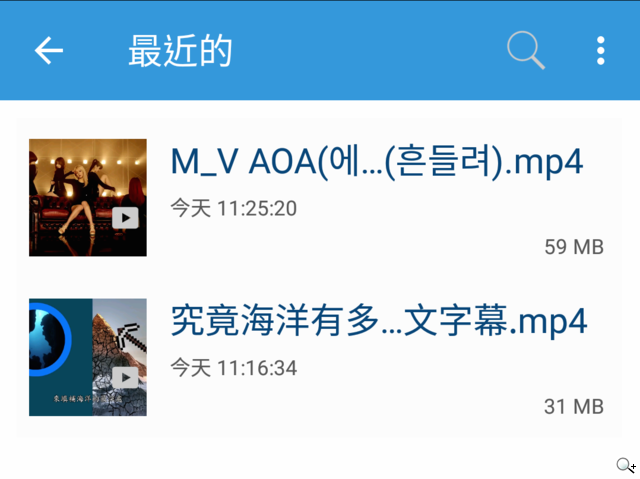Open the M_V AOA .mp4 video
640x479 pixels.
(x=376, y=162)
